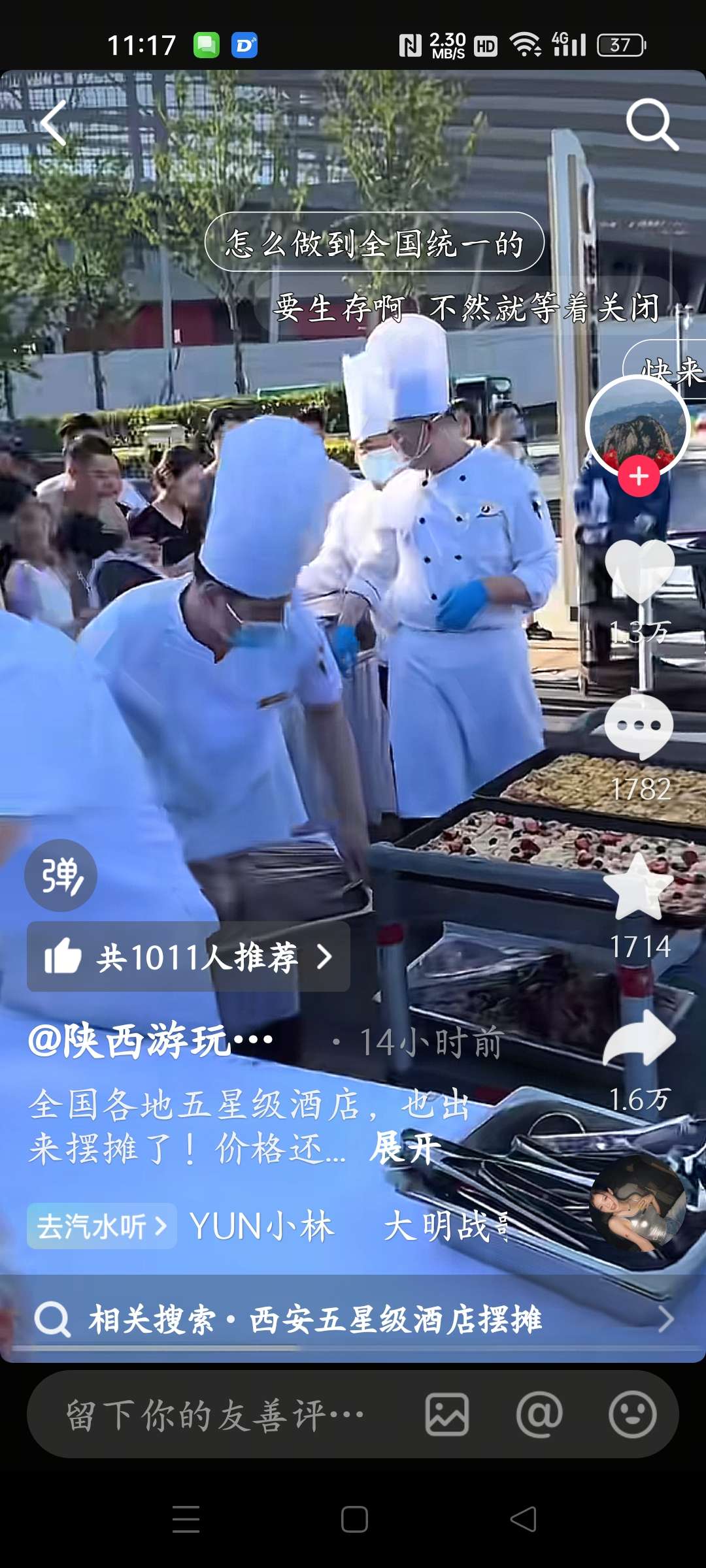Attach a picture to the comment
The height and width of the screenshot is (1568, 706).
click(x=447, y=1415)
